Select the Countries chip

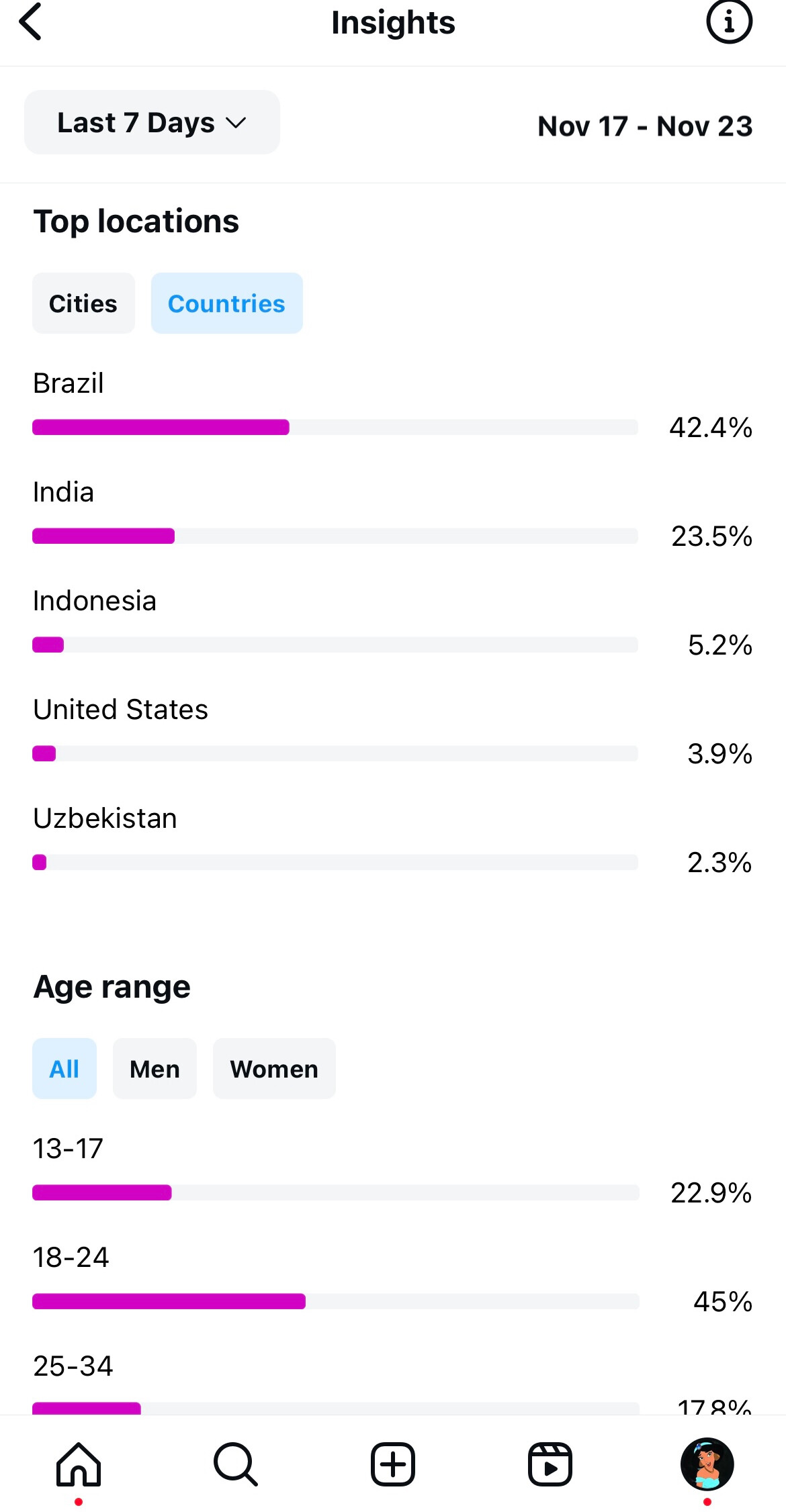(x=226, y=303)
